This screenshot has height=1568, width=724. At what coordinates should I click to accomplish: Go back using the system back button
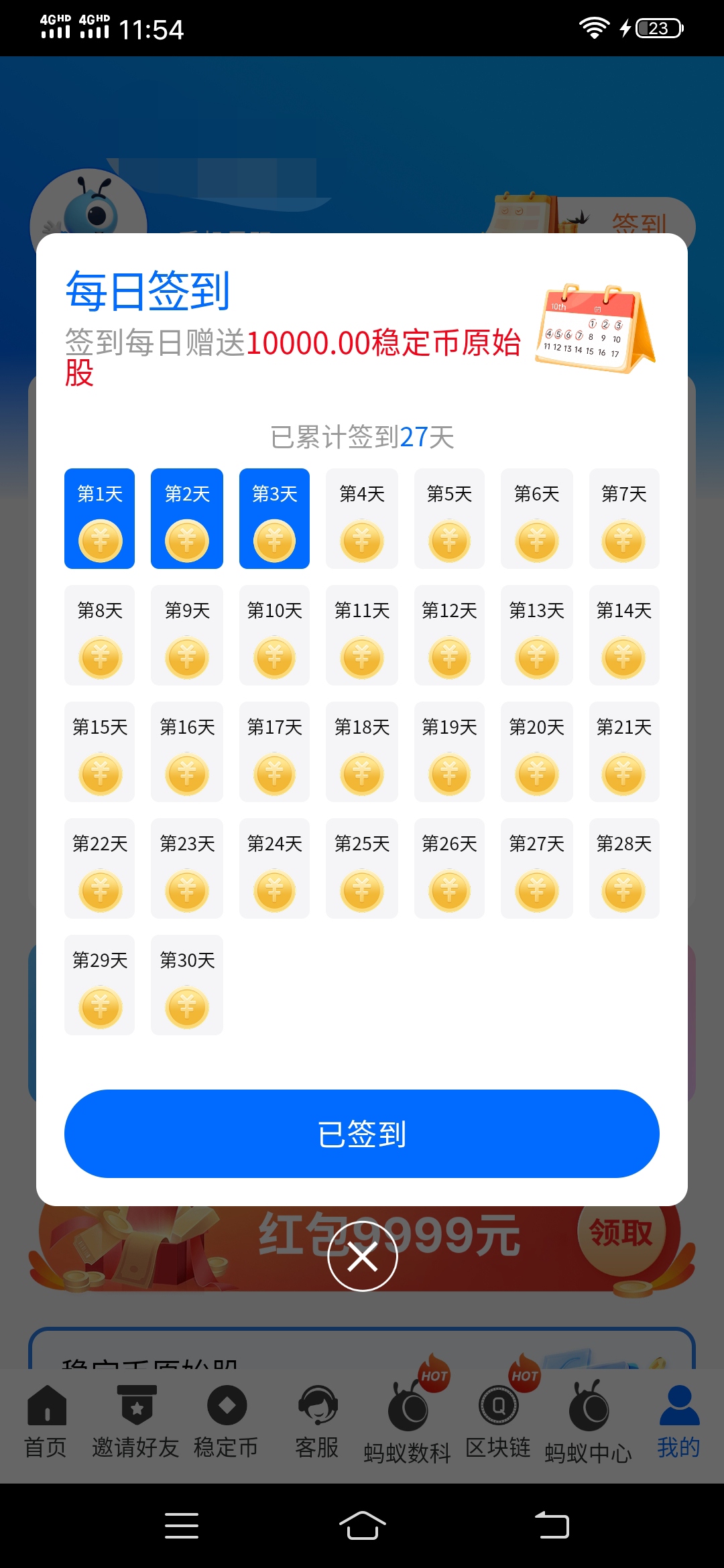[552, 1526]
